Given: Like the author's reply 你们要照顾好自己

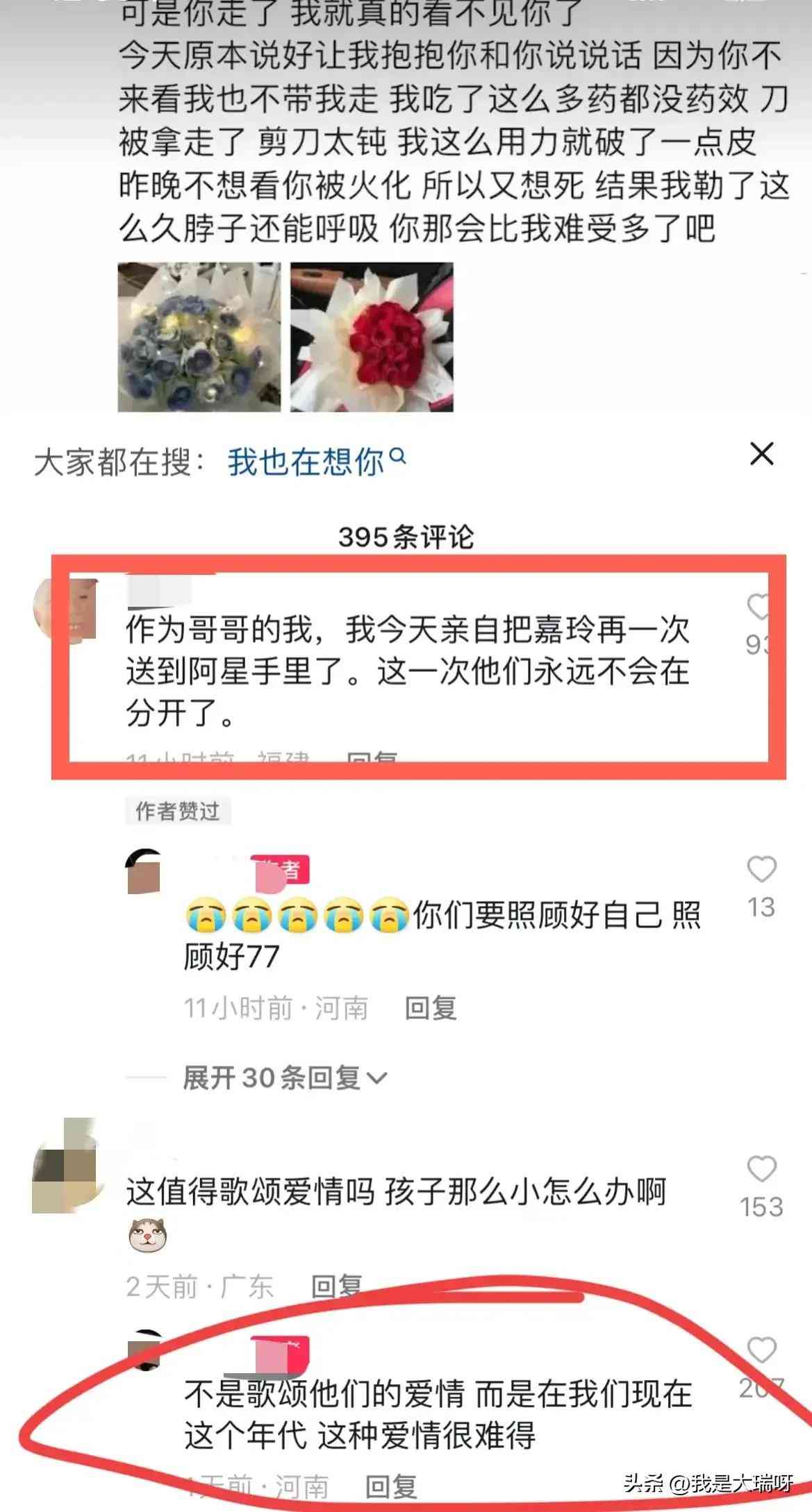Looking at the screenshot, I should (761, 869).
